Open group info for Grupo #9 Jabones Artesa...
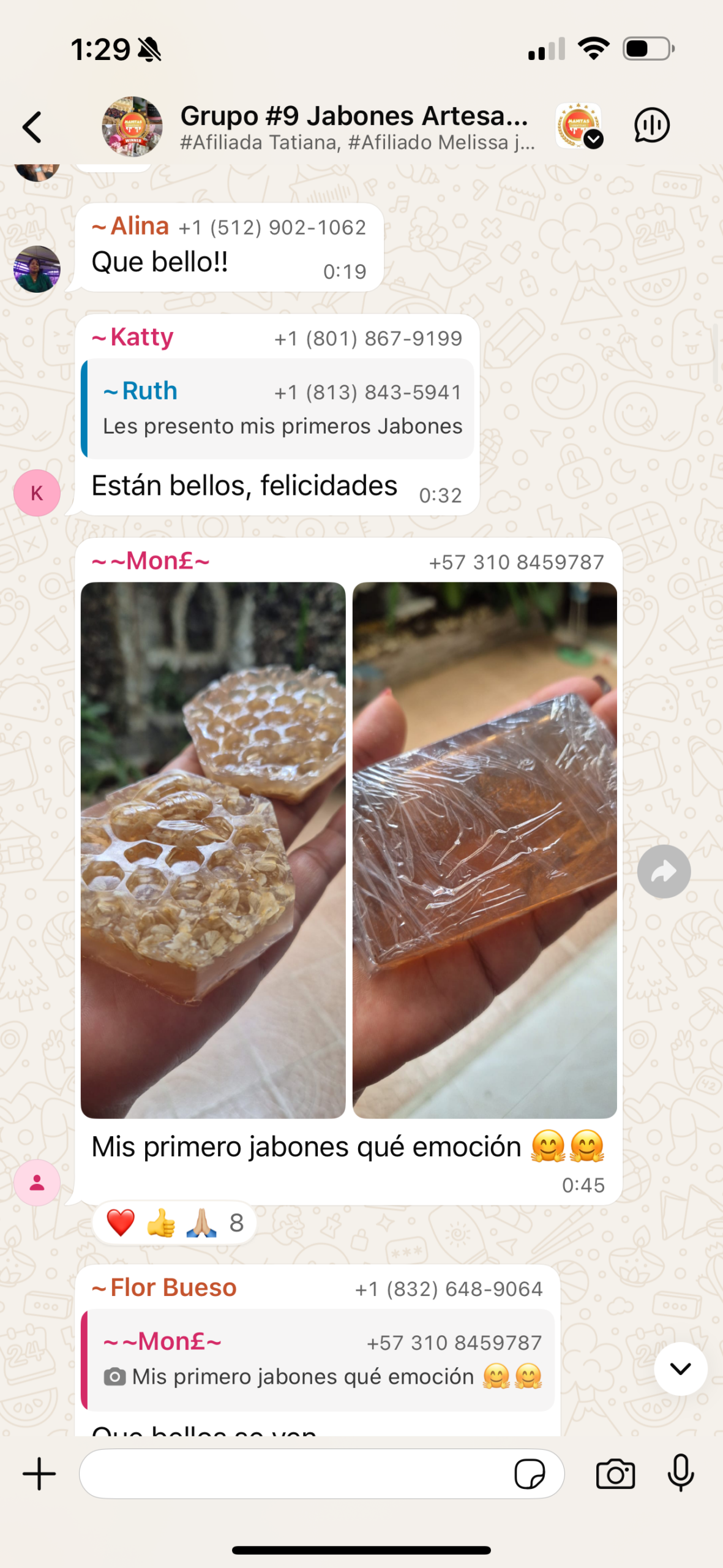Viewport: 723px width, 1568px height. pos(355,127)
